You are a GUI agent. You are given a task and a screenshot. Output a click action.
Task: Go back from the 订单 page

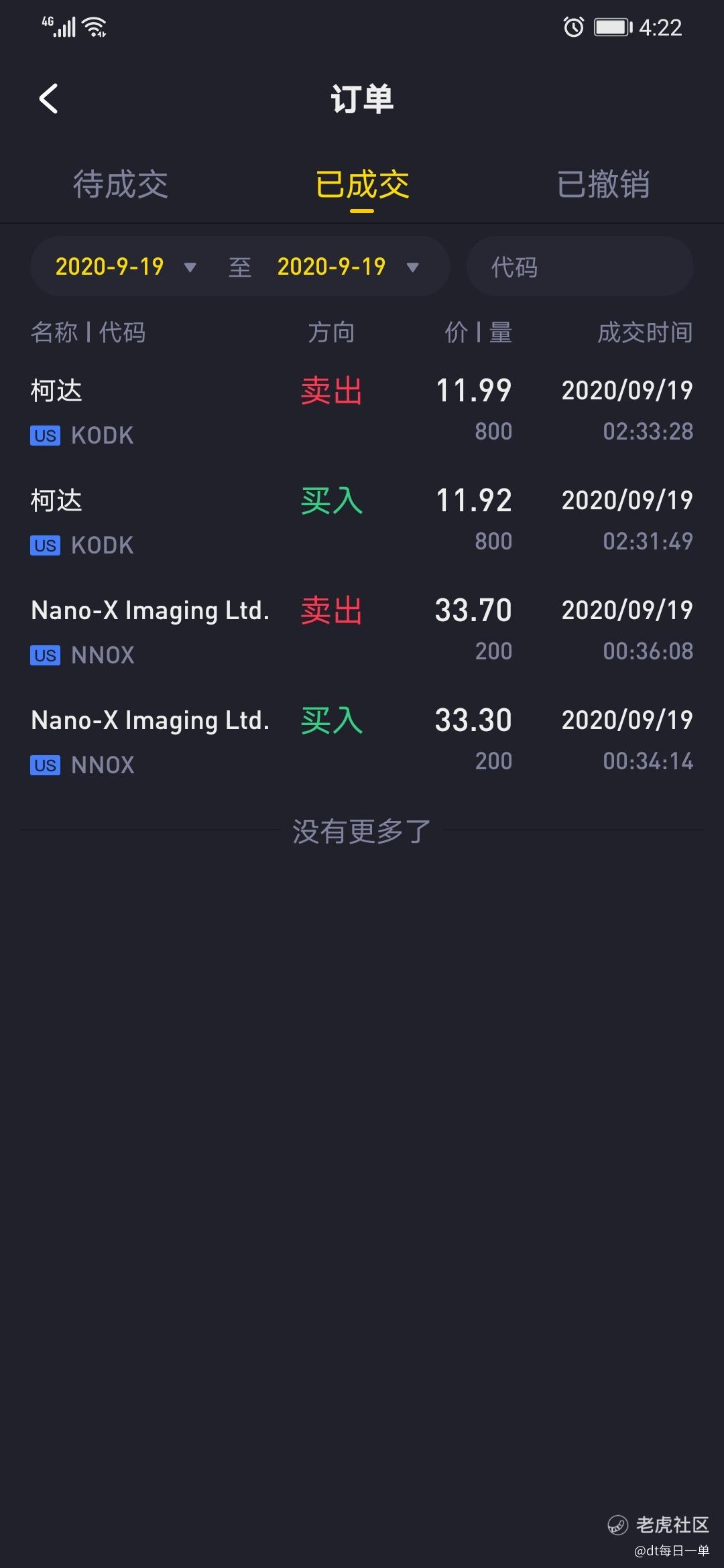click(49, 99)
